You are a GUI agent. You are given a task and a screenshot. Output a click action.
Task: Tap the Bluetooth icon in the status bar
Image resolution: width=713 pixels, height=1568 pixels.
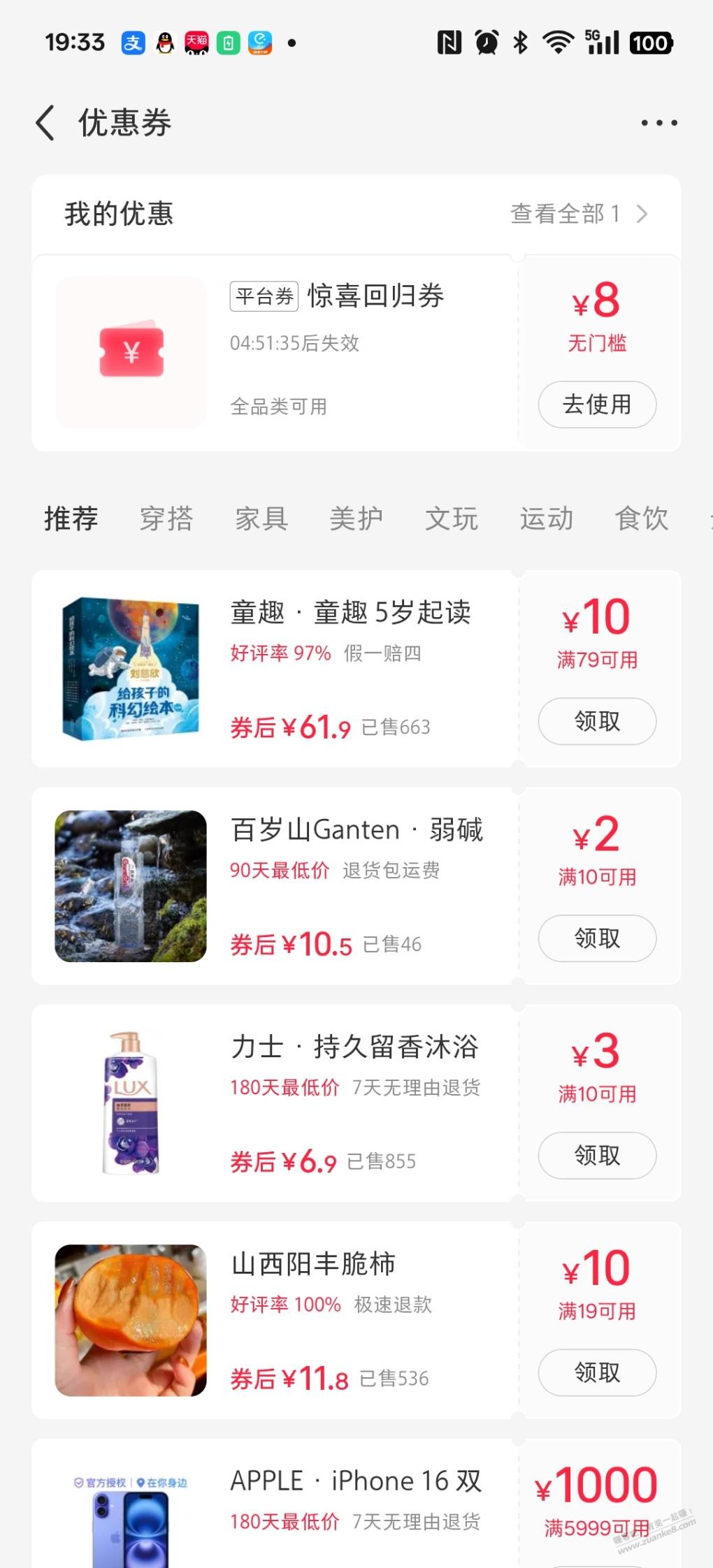tap(520, 43)
